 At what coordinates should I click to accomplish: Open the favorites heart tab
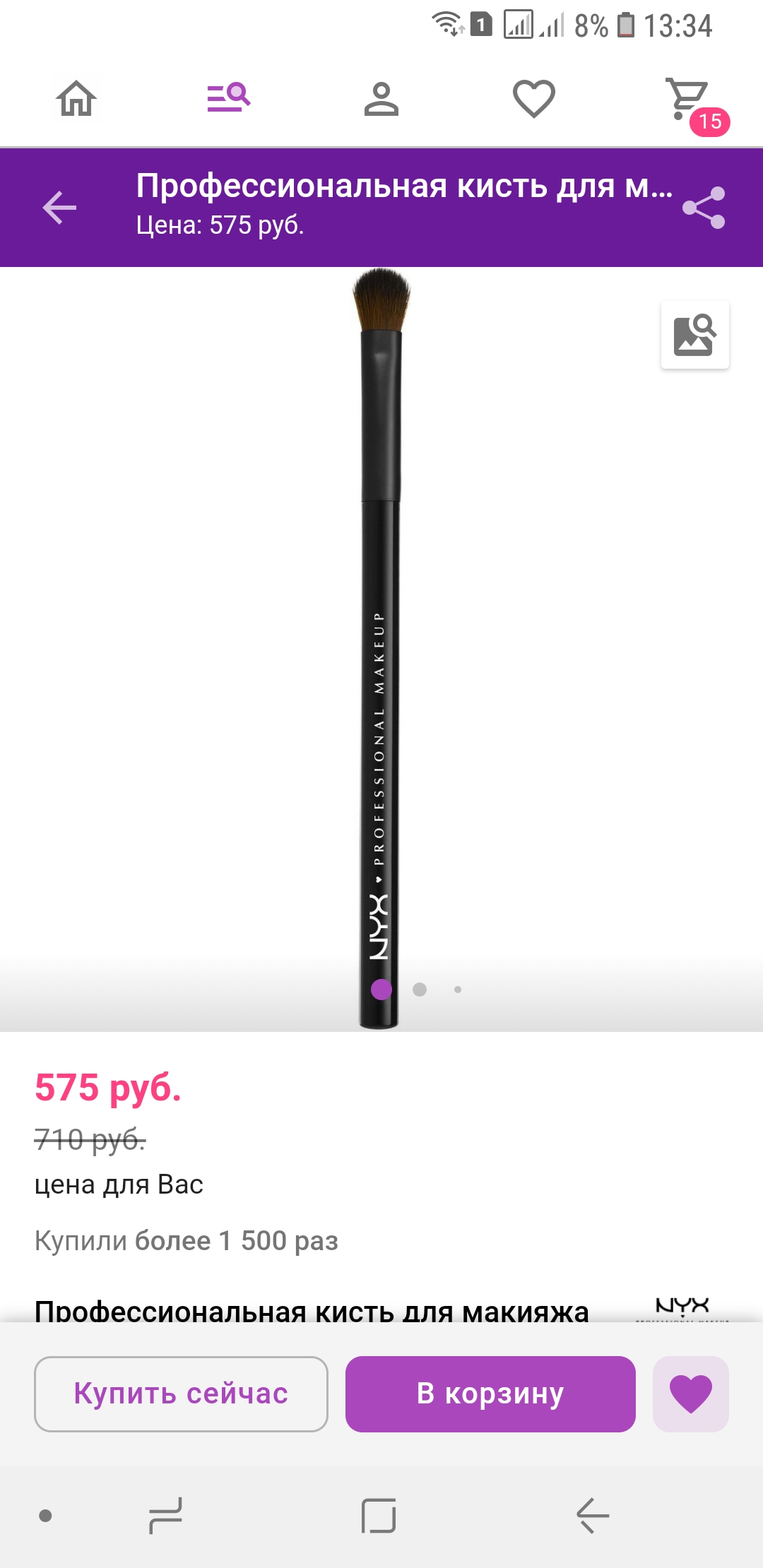[x=534, y=99]
